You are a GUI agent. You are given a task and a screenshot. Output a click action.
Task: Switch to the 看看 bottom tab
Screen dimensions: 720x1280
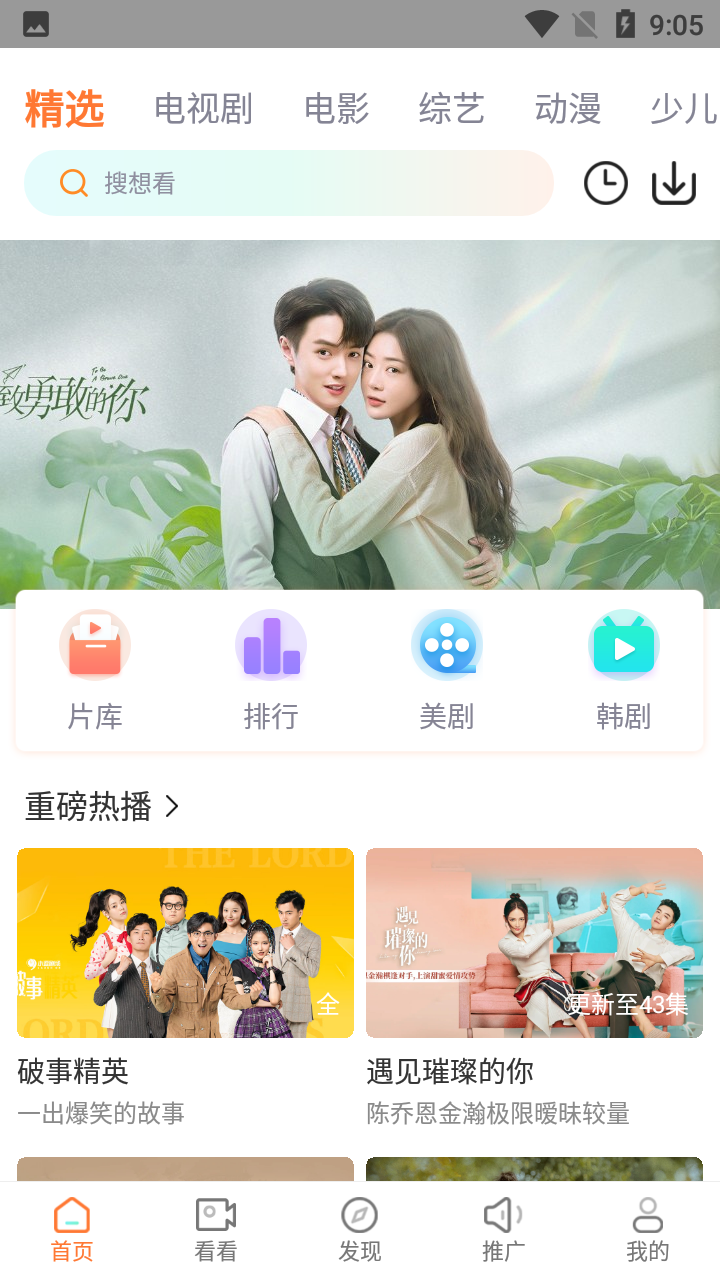(216, 1230)
